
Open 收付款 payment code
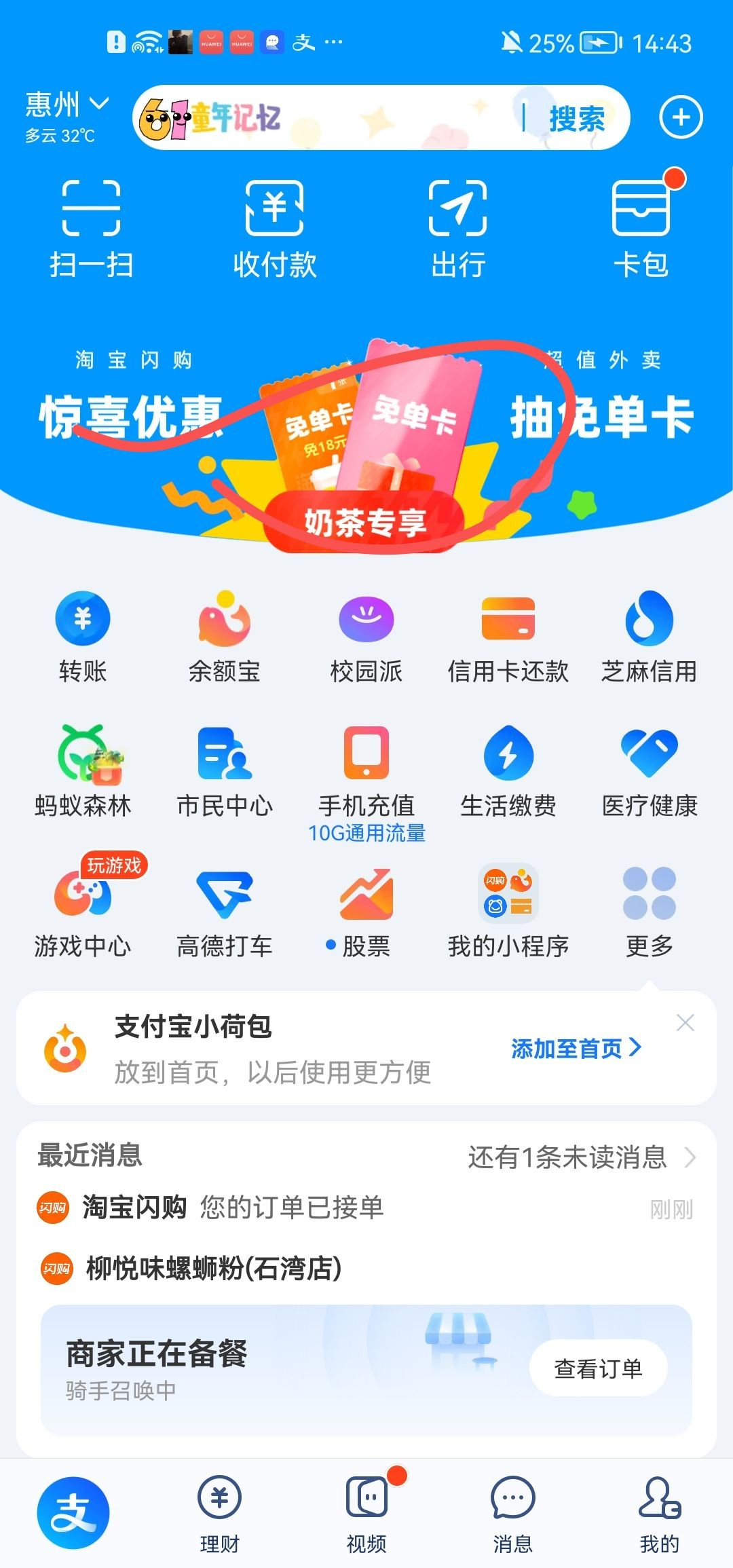coord(274,229)
